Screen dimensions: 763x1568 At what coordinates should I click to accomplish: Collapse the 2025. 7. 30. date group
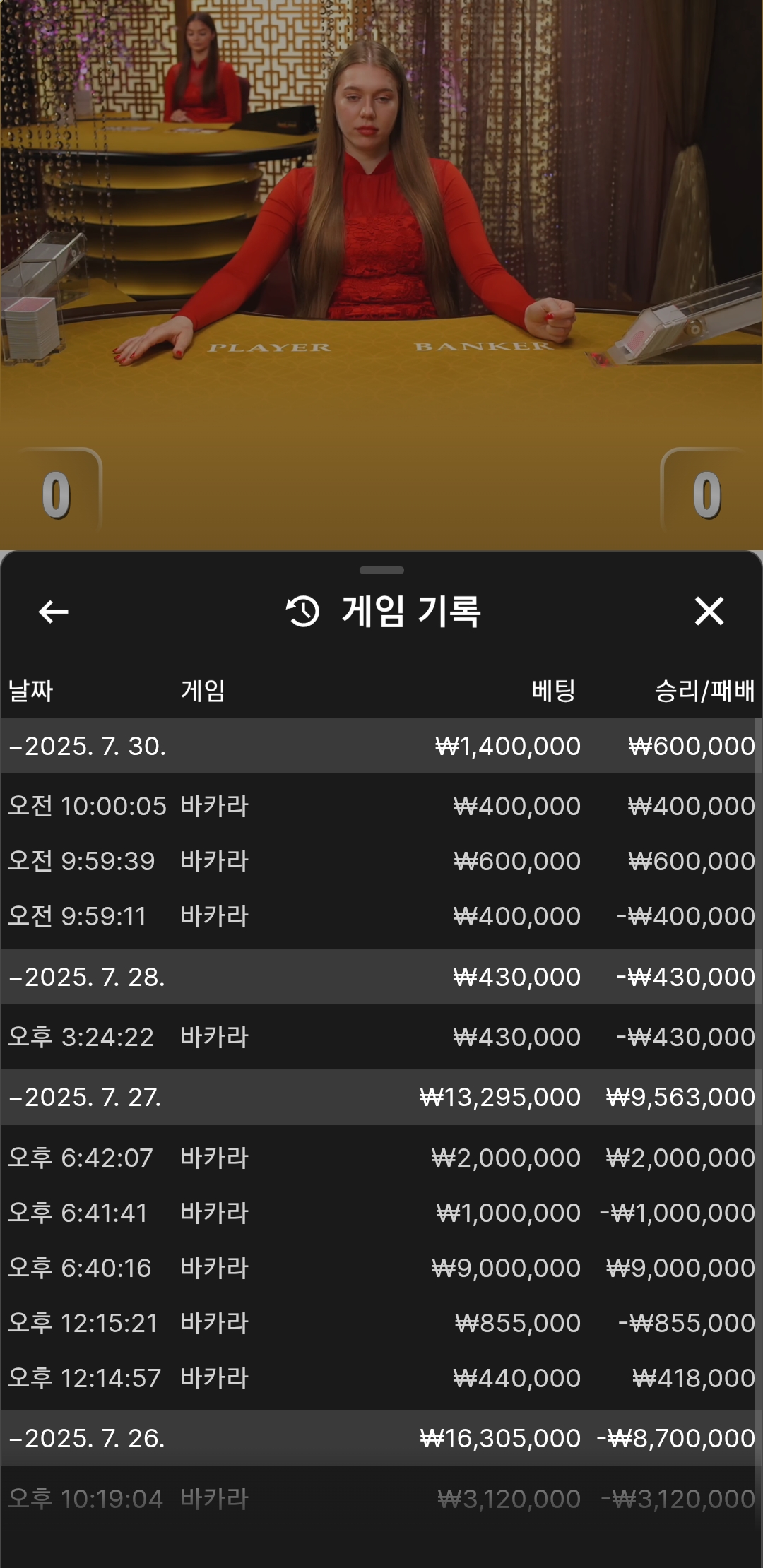click(x=381, y=747)
